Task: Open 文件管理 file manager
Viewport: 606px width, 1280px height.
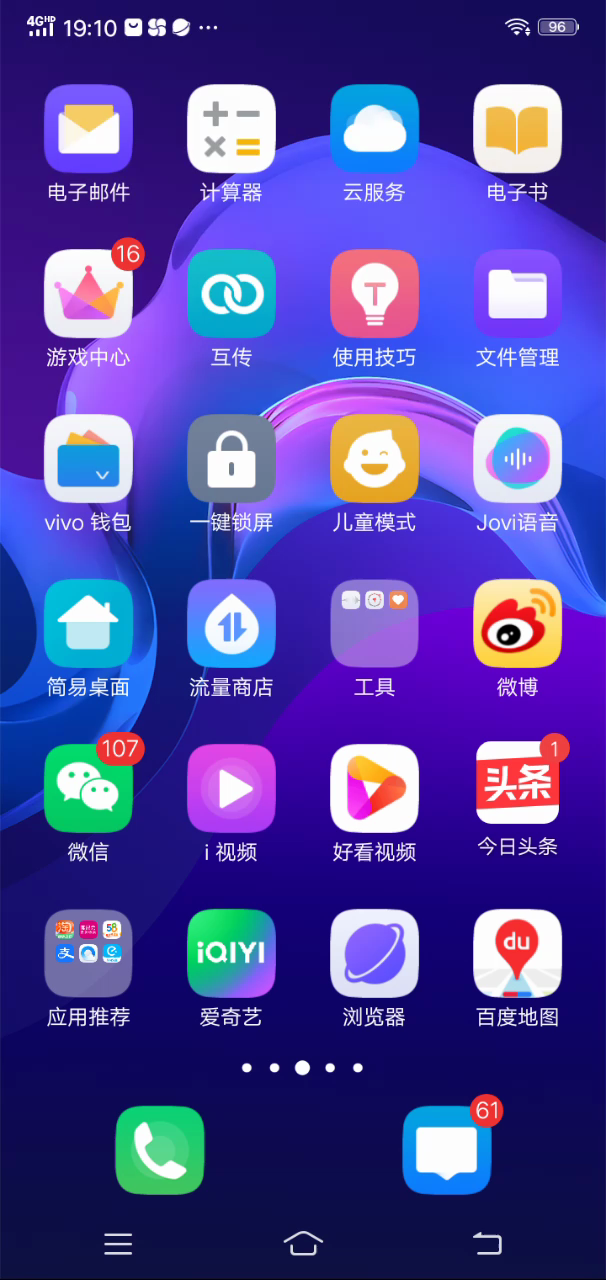Action: click(x=517, y=294)
